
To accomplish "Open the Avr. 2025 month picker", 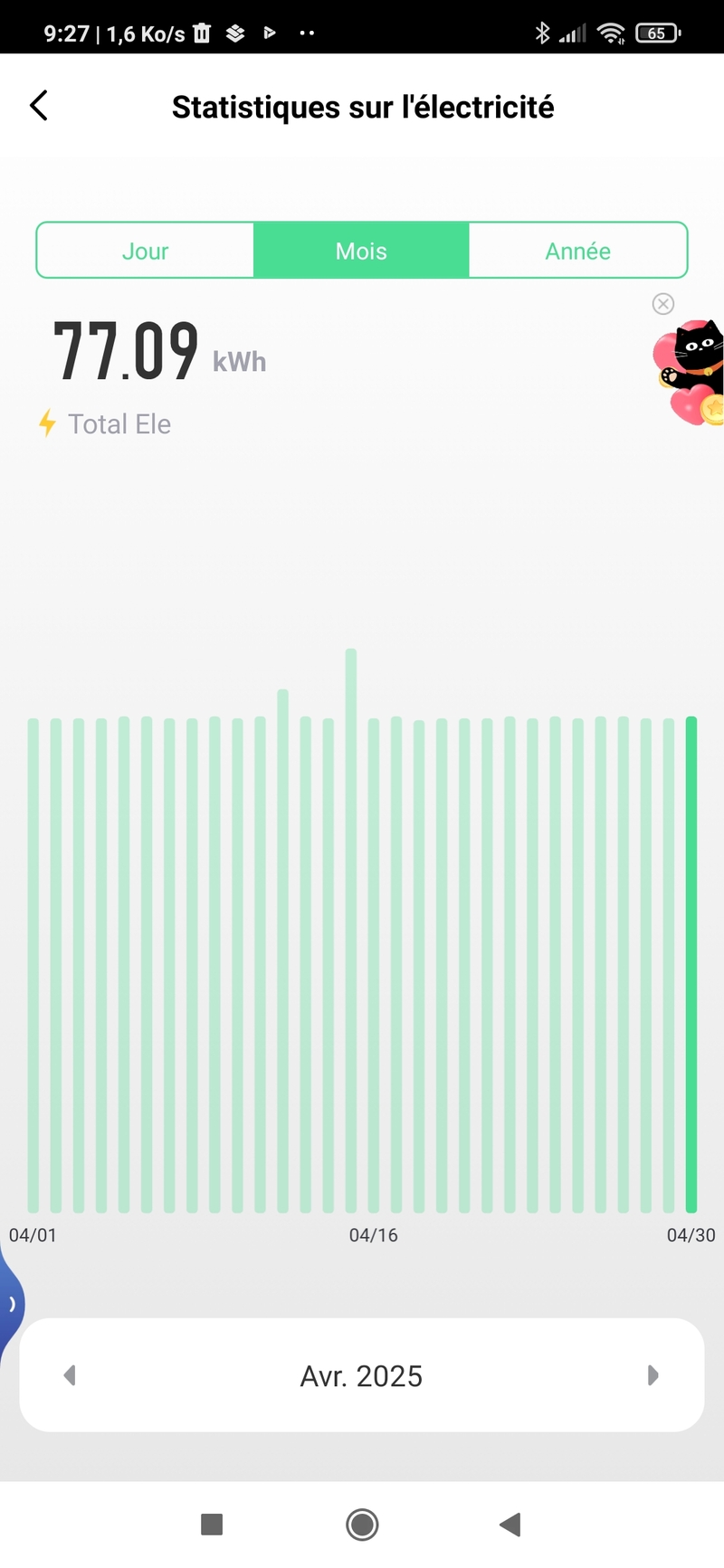I will point(361,1376).
